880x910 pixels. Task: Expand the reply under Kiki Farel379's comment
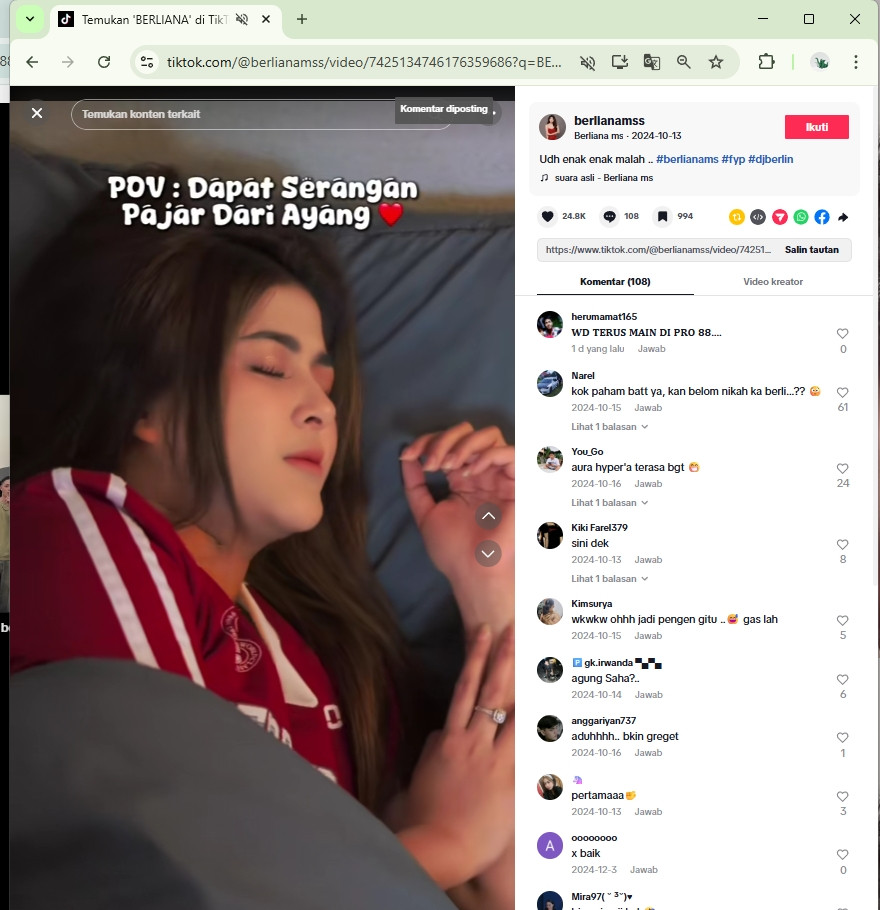click(609, 579)
